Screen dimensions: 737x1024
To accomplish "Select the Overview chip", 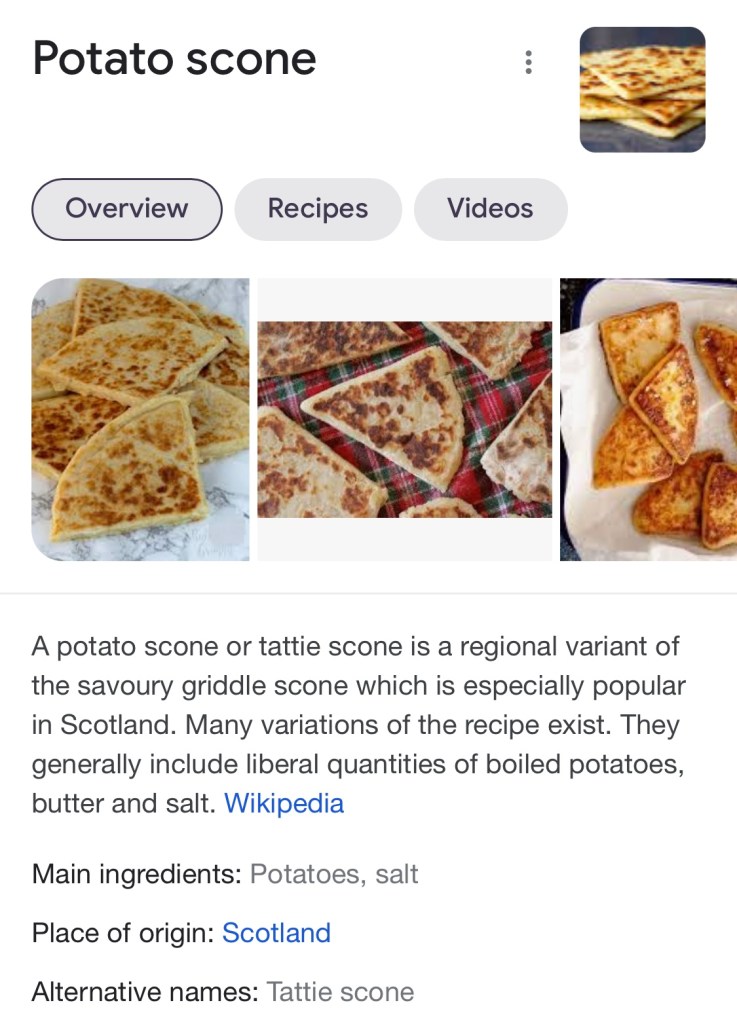I will pos(127,209).
